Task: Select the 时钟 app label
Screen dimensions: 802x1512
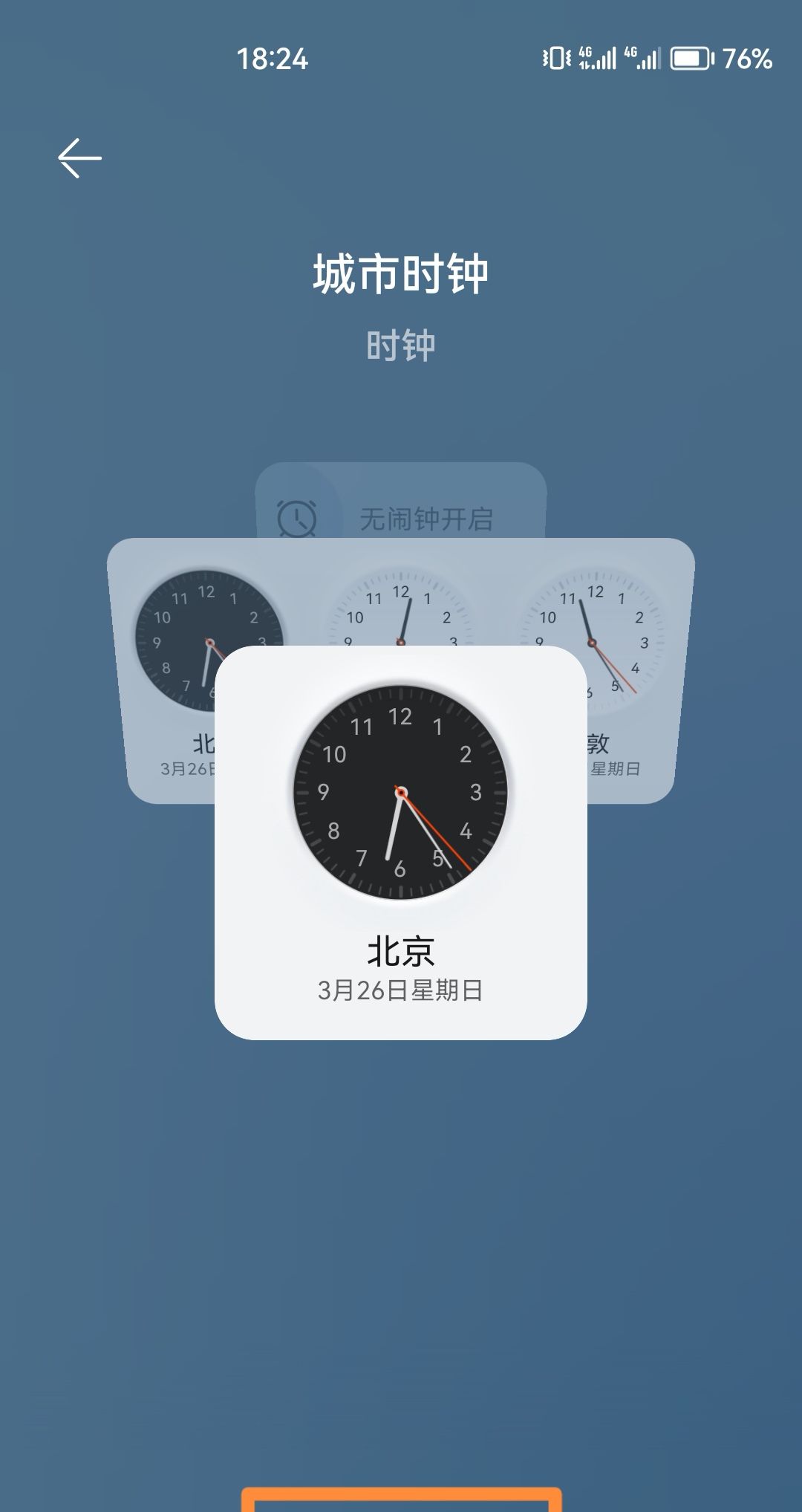Action: (x=401, y=343)
